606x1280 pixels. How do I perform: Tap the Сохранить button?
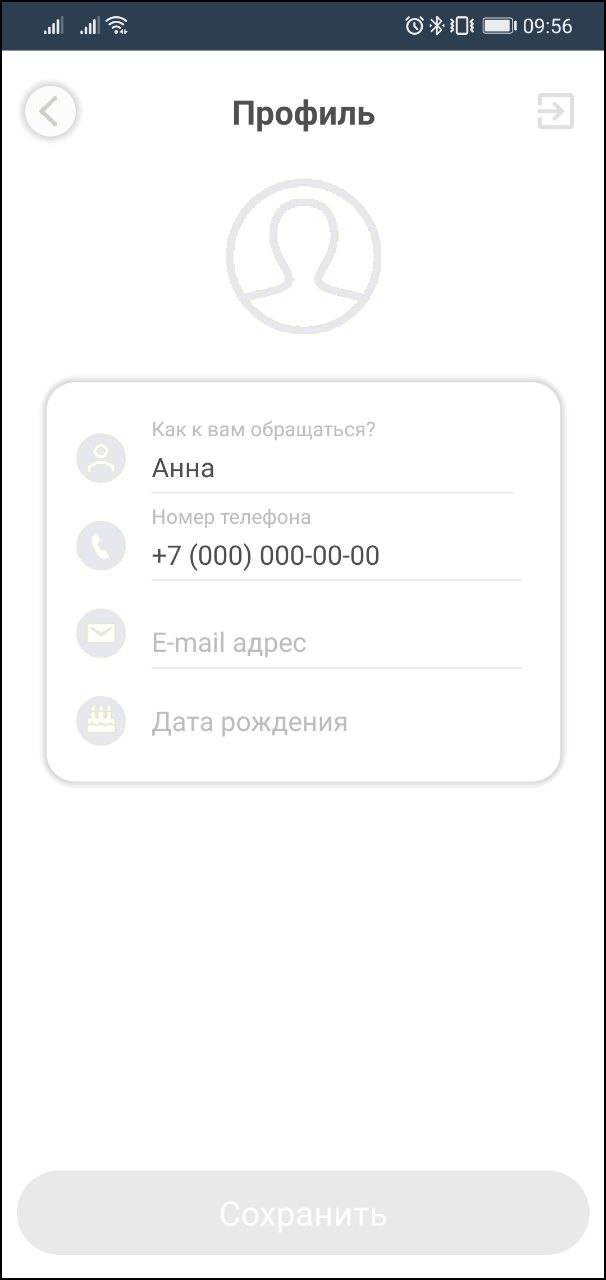click(303, 1214)
